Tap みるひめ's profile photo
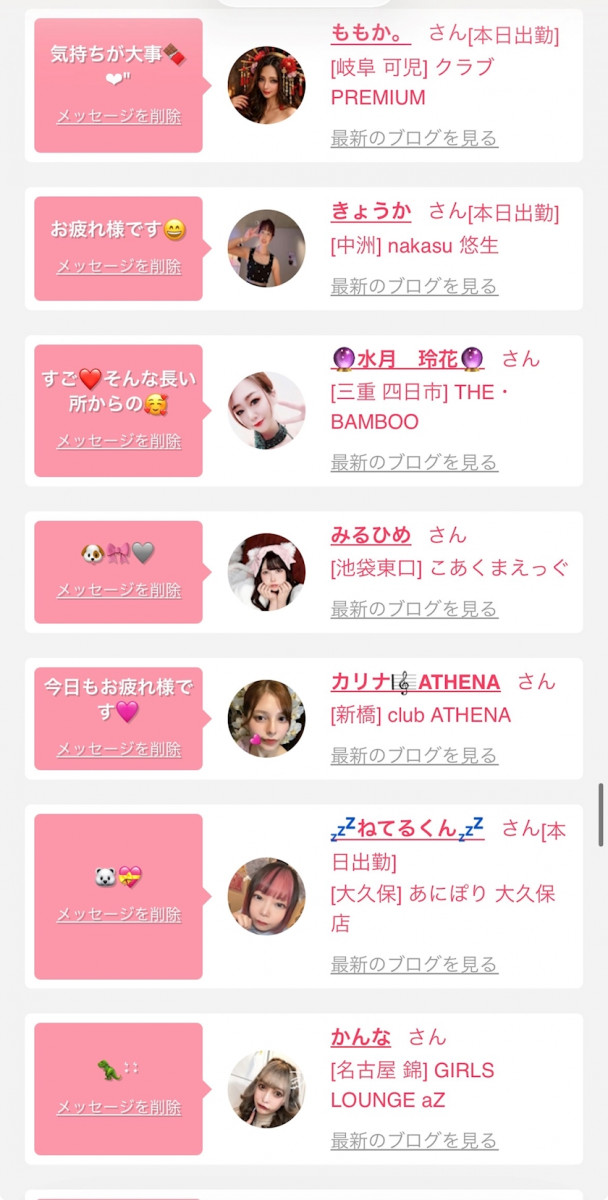This screenshot has width=608, height=1200. 266,572
